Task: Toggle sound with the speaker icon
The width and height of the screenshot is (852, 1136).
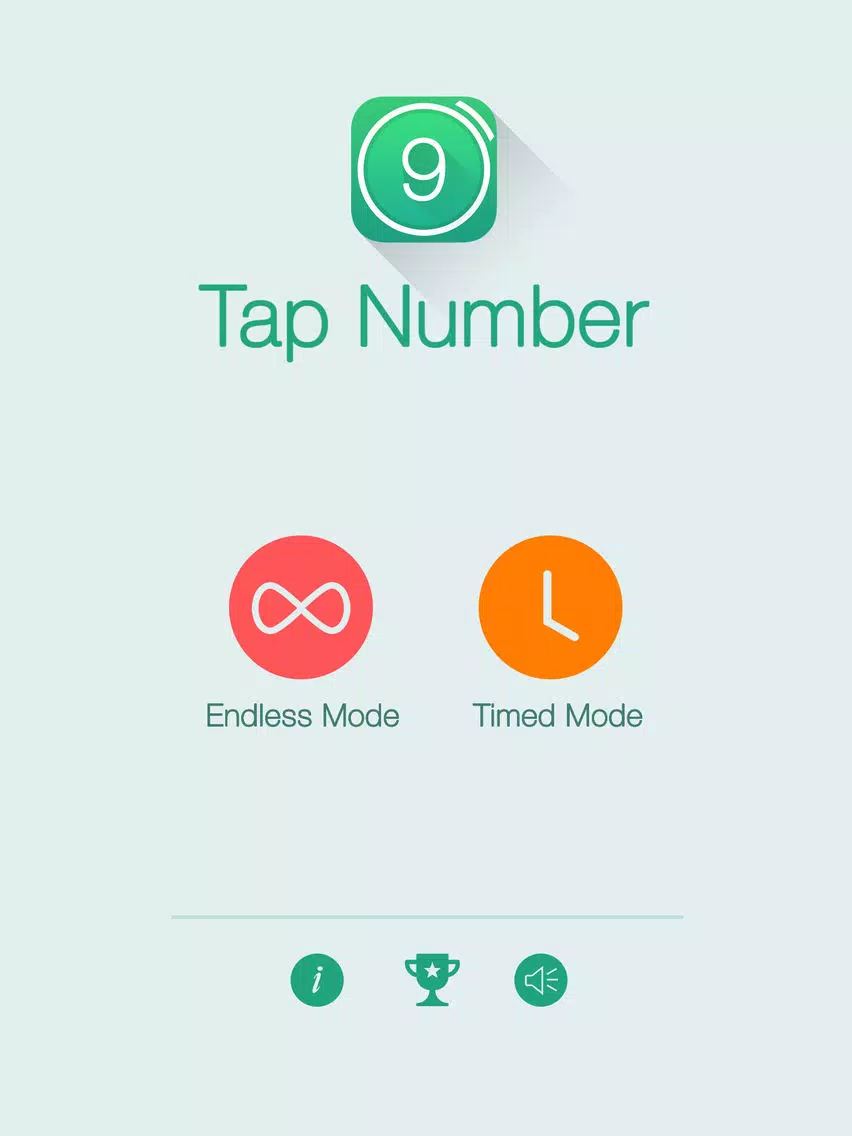Action: tap(541, 980)
